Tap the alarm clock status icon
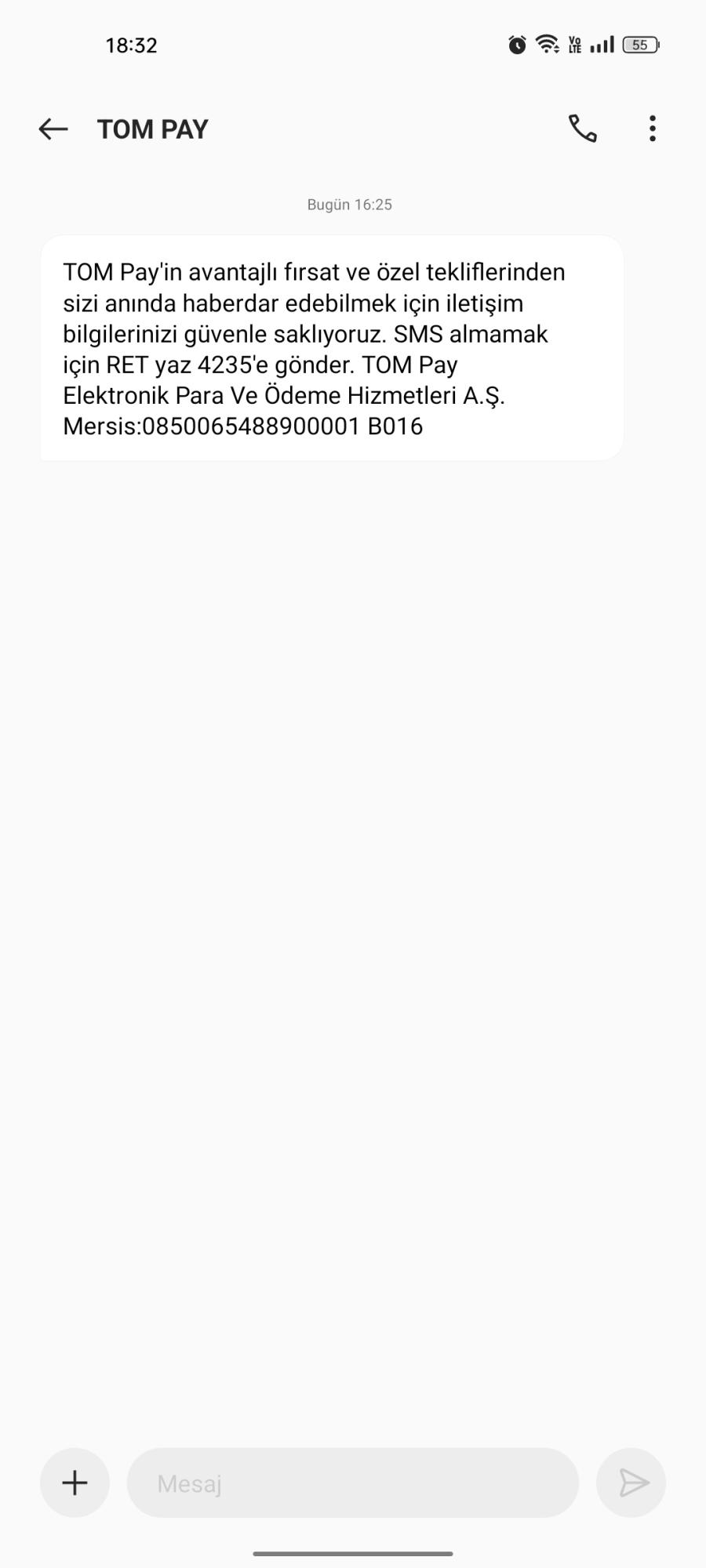 click(x=515, y=45)
